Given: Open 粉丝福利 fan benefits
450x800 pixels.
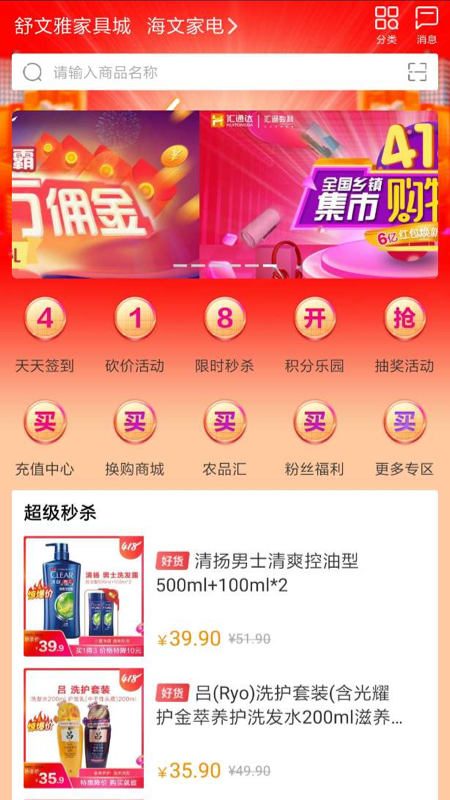Looking at the screenshot, I should (314, 438).
